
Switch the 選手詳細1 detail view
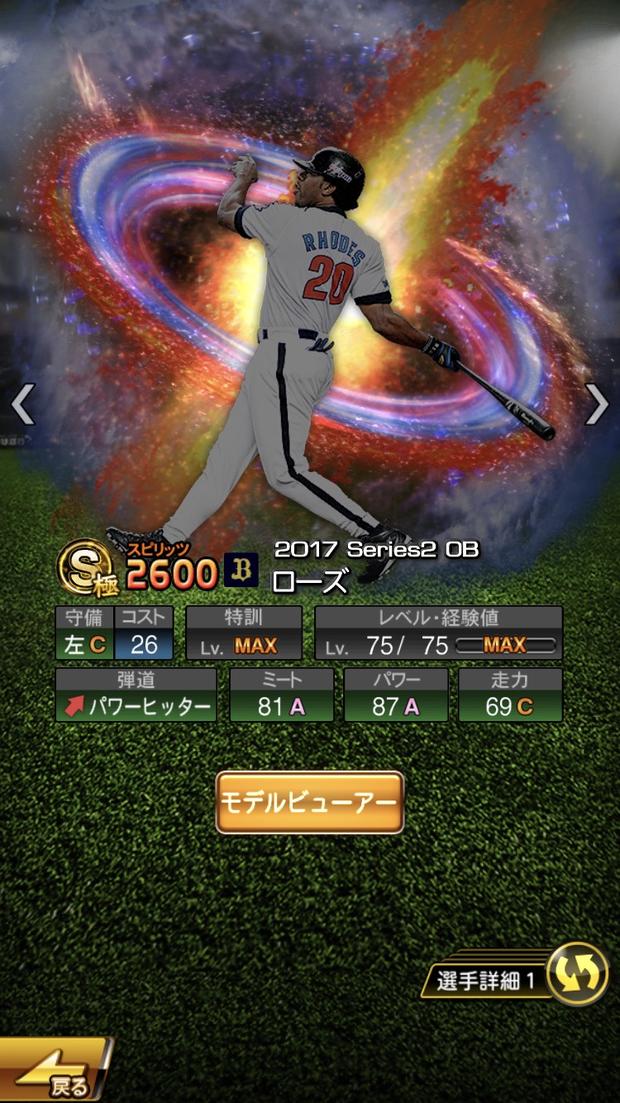click(577, 974)
